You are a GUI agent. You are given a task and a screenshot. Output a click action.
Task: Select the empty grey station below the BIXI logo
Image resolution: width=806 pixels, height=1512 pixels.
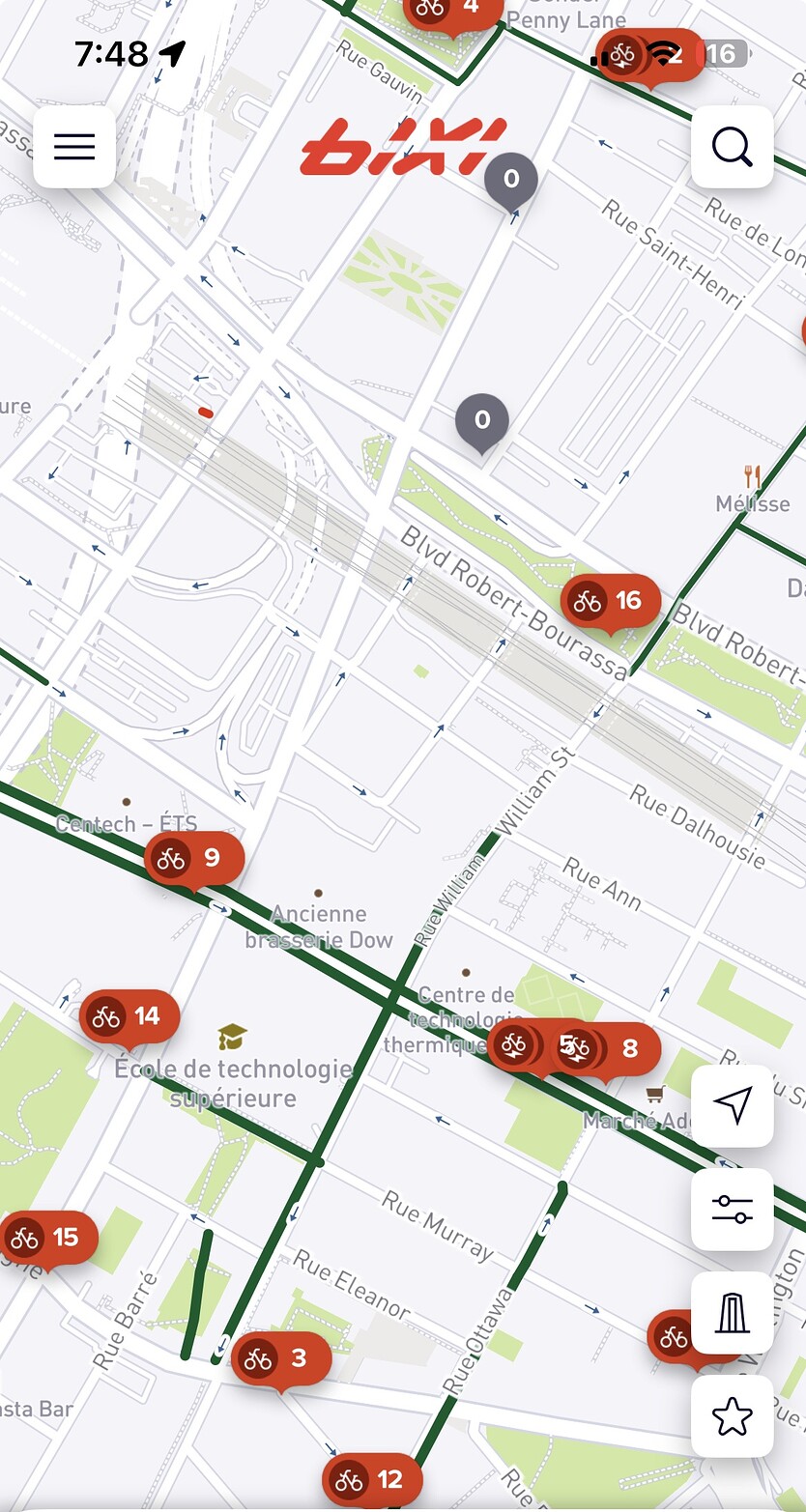pos(511,179)
